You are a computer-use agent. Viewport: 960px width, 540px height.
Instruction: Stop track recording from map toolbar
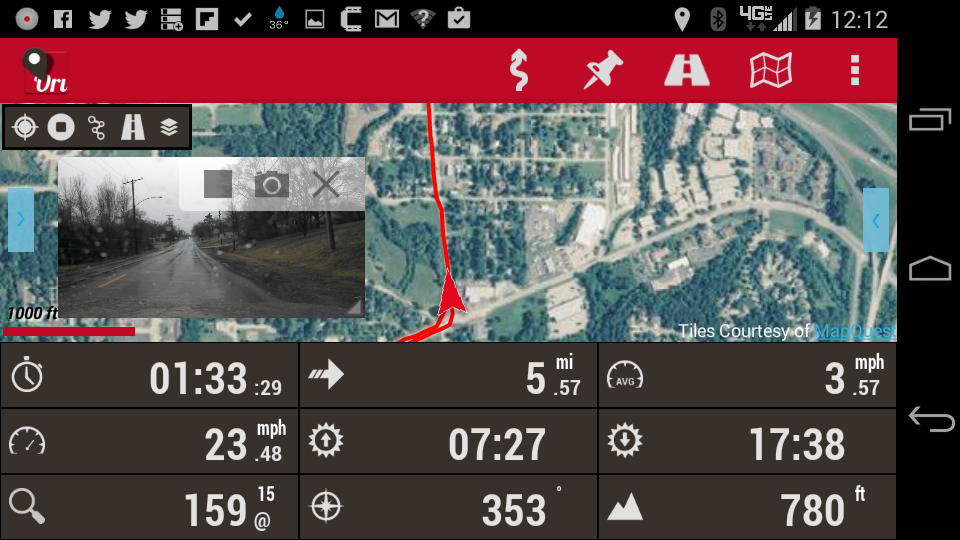61,127
